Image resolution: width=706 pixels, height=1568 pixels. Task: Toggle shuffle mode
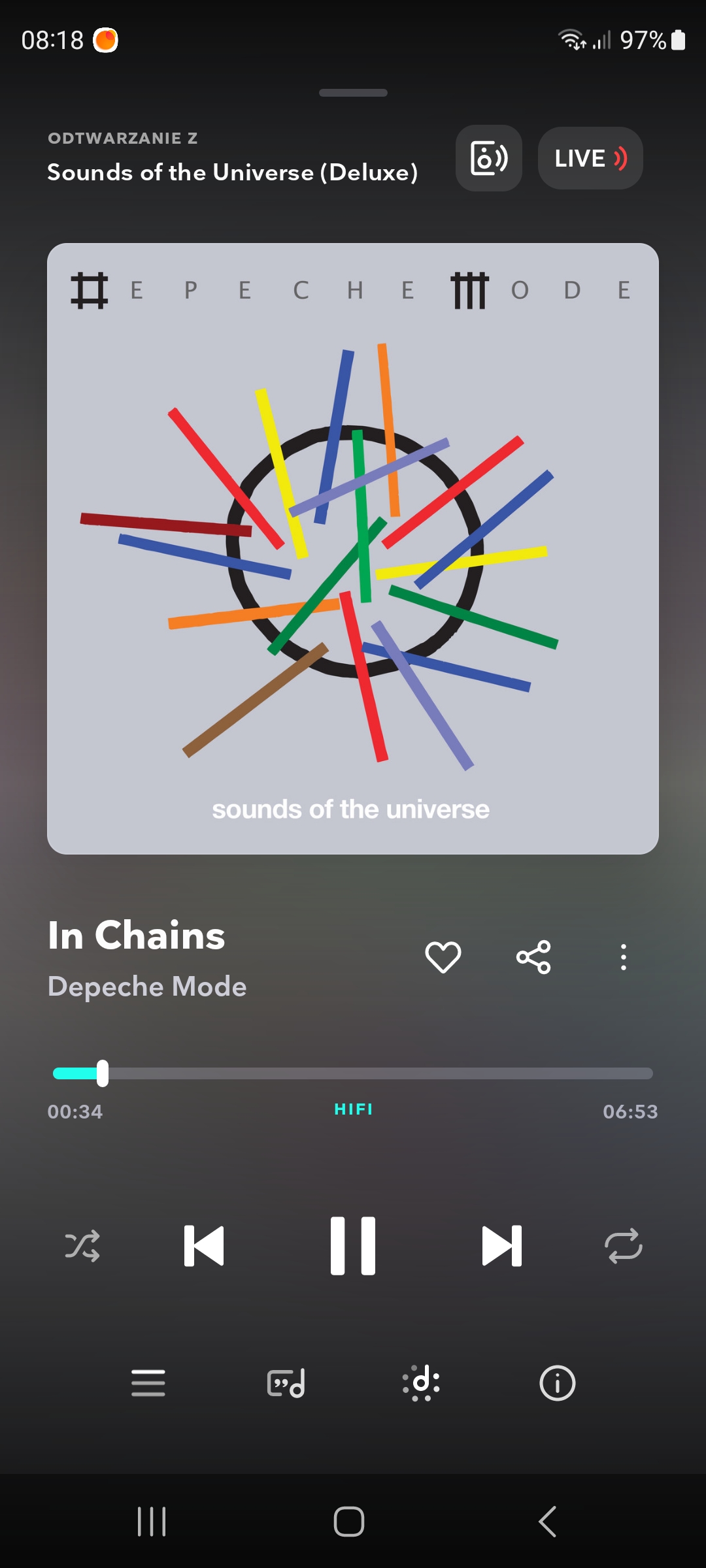point(82,1246)
